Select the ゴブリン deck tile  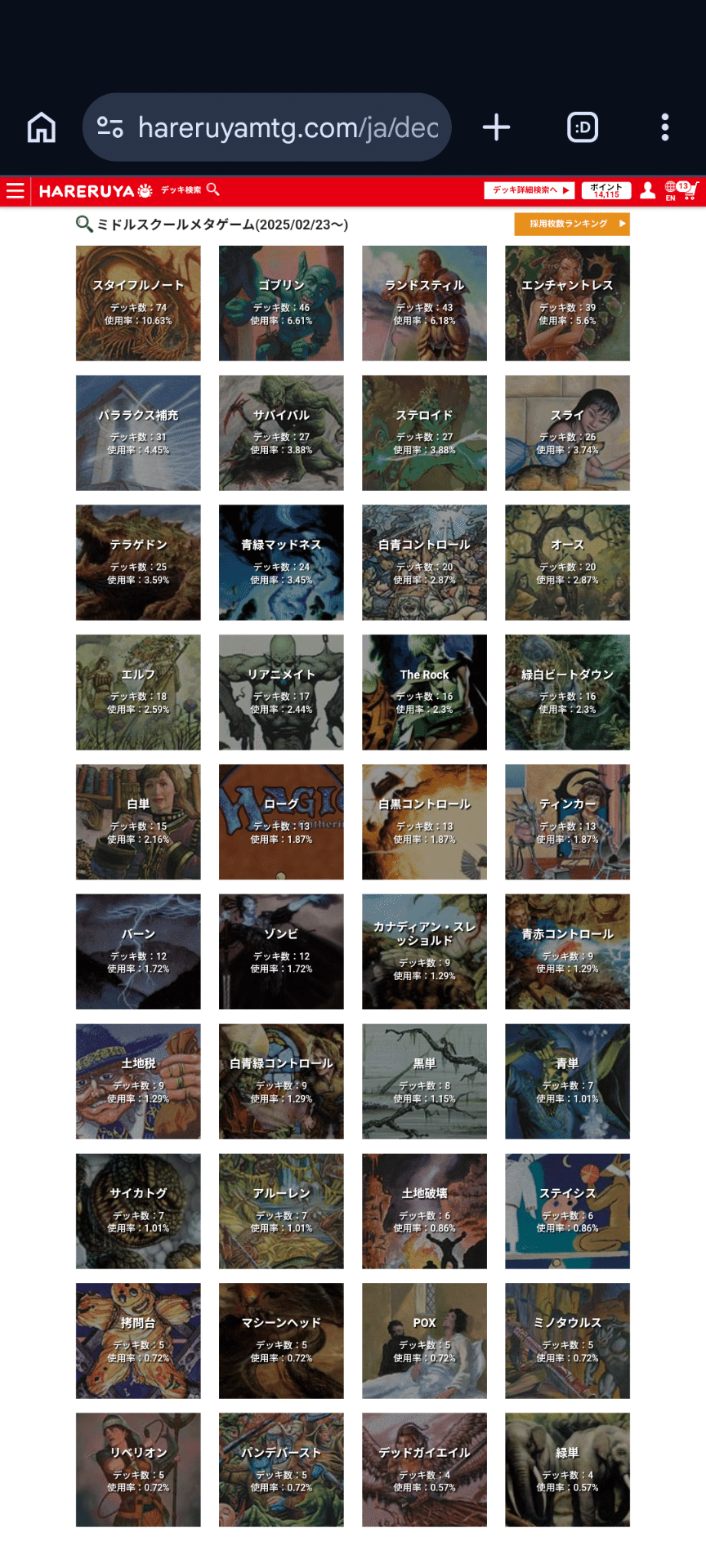pos(281,303)
